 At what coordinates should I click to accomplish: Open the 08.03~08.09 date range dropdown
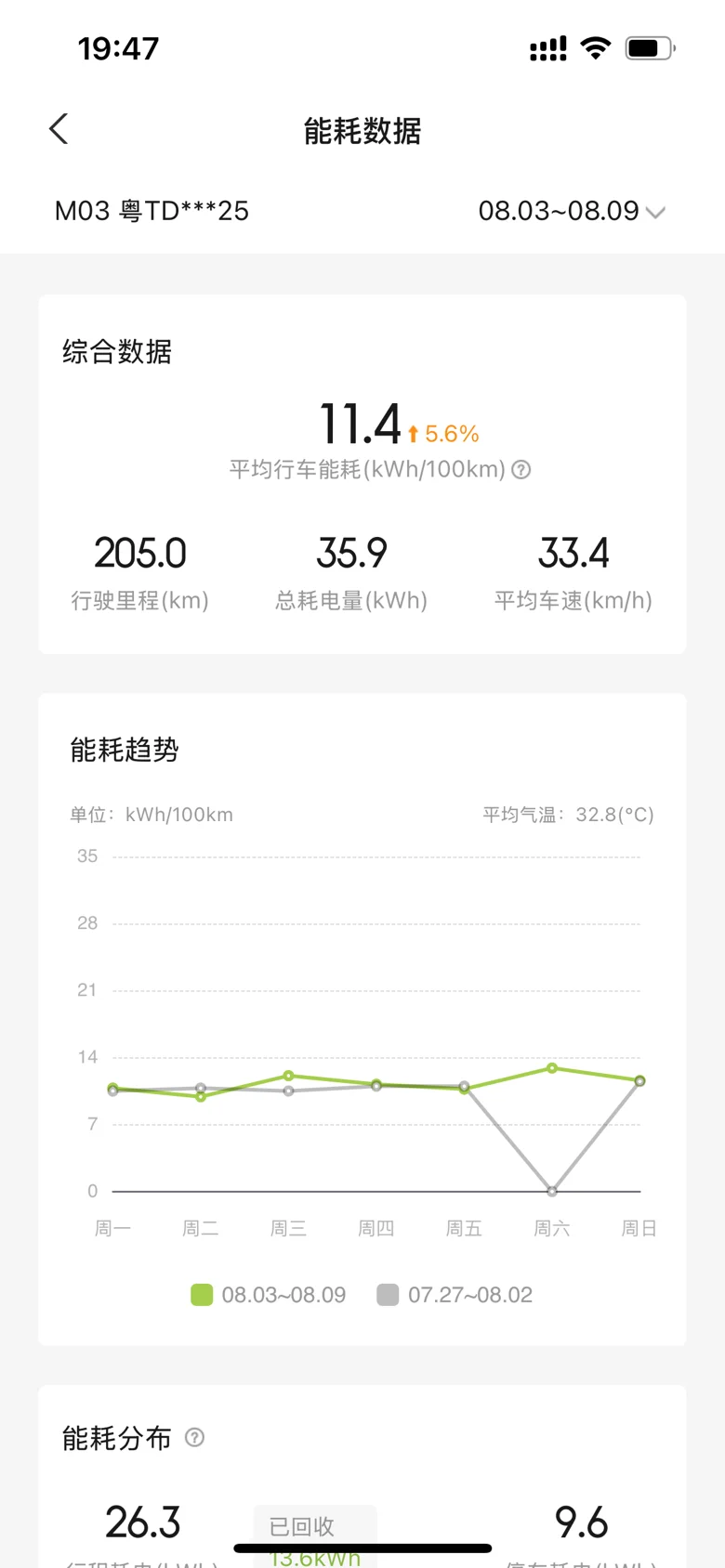click(572, 211)
